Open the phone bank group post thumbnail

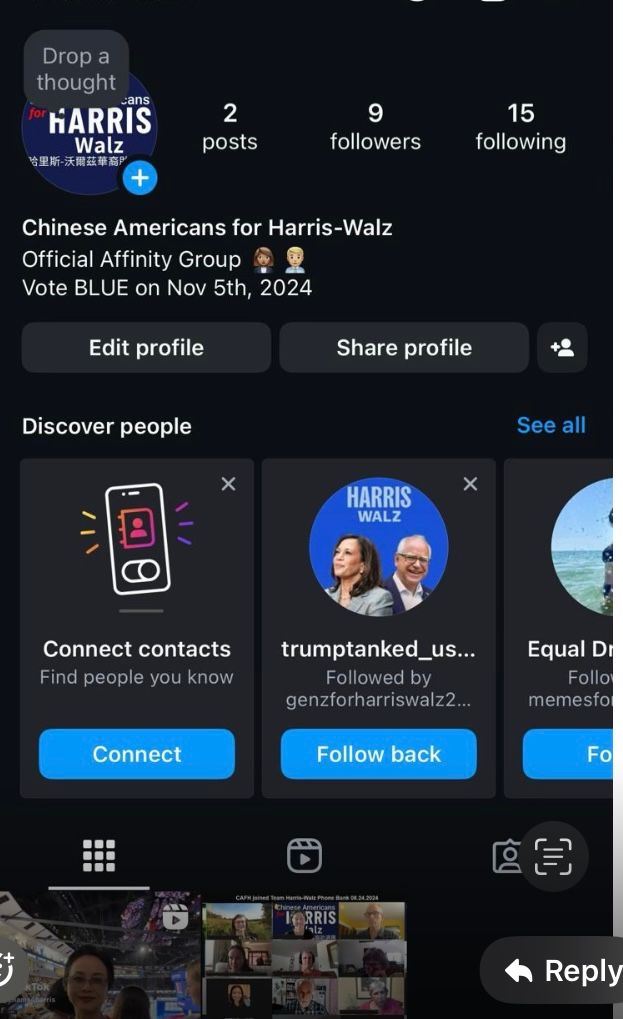[304, 957]
